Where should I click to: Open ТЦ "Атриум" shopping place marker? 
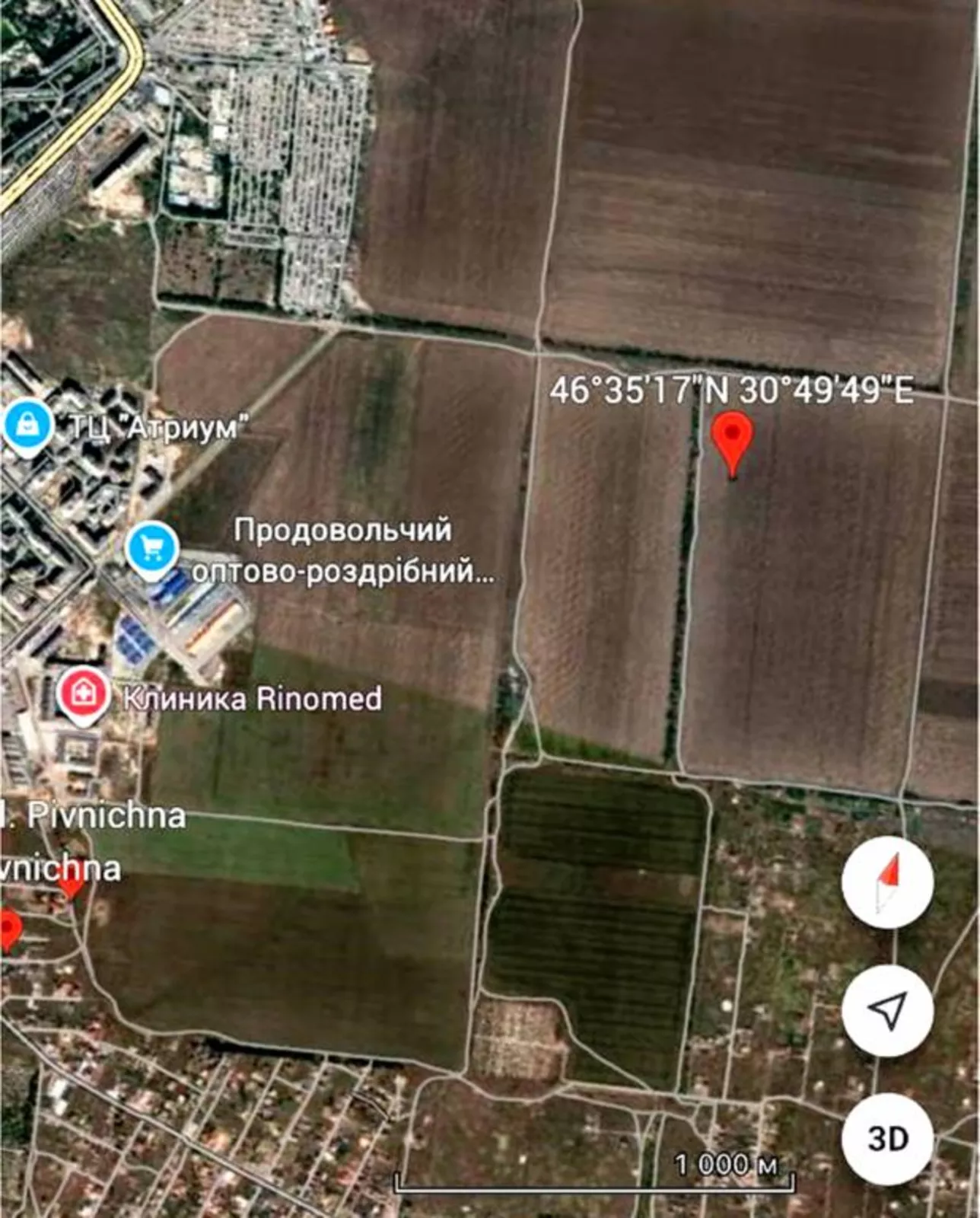[x=27, y=426]
